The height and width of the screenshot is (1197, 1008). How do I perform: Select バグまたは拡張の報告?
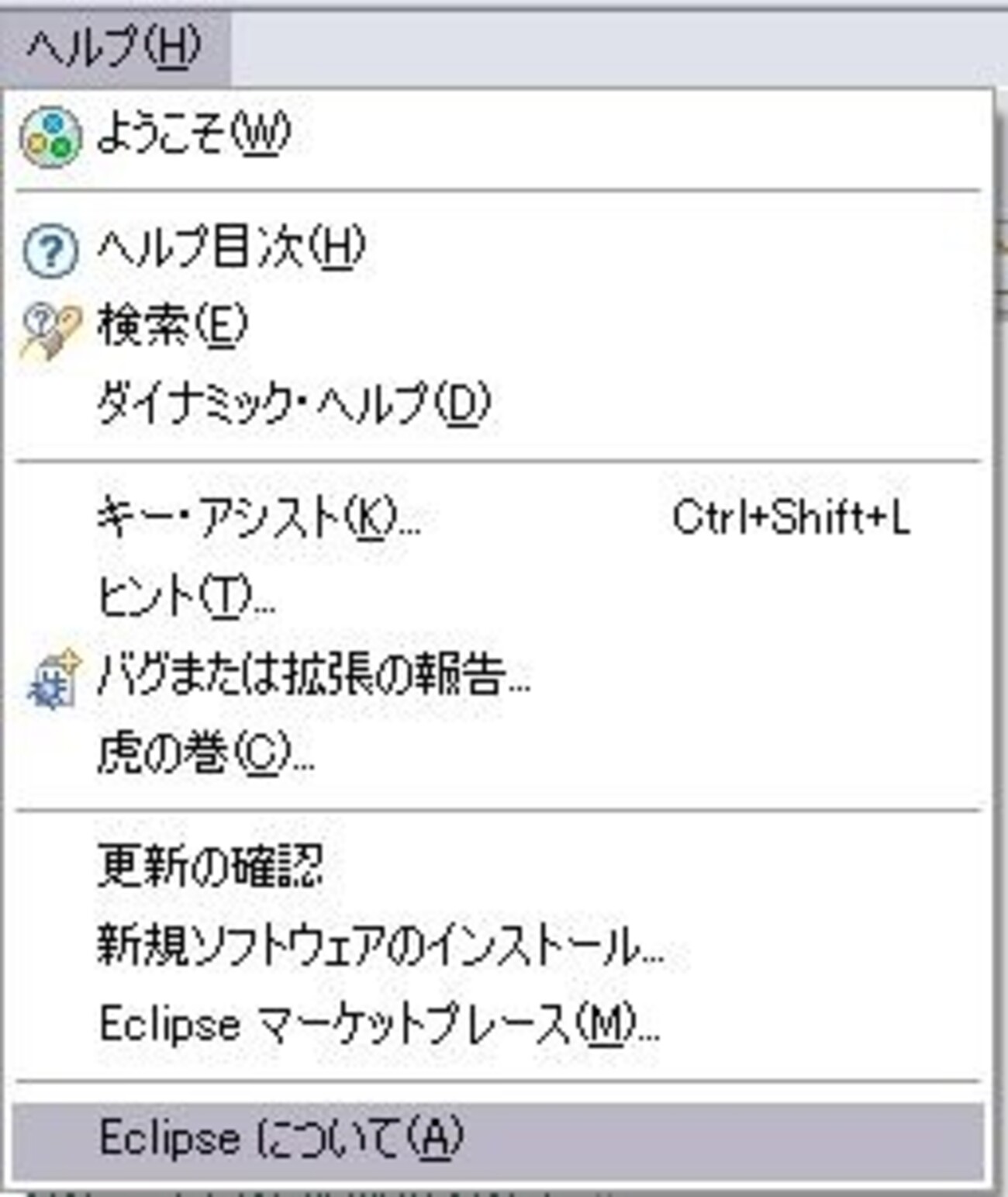point(313,675)
